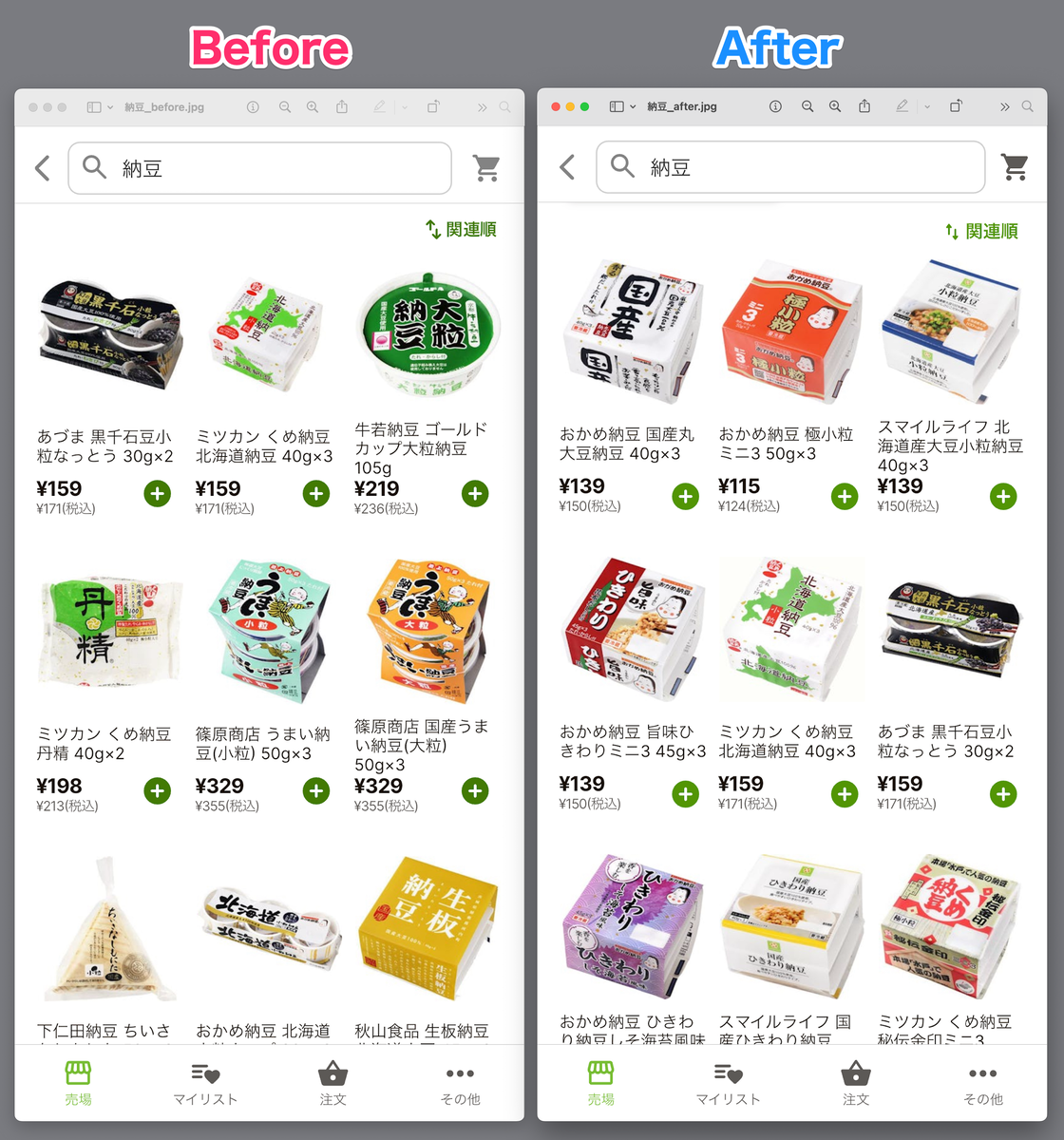Click the zoom-in icon in the After Preview toolbar
The width and height of the screenshot is (1064, 1140).
point(835,106)
